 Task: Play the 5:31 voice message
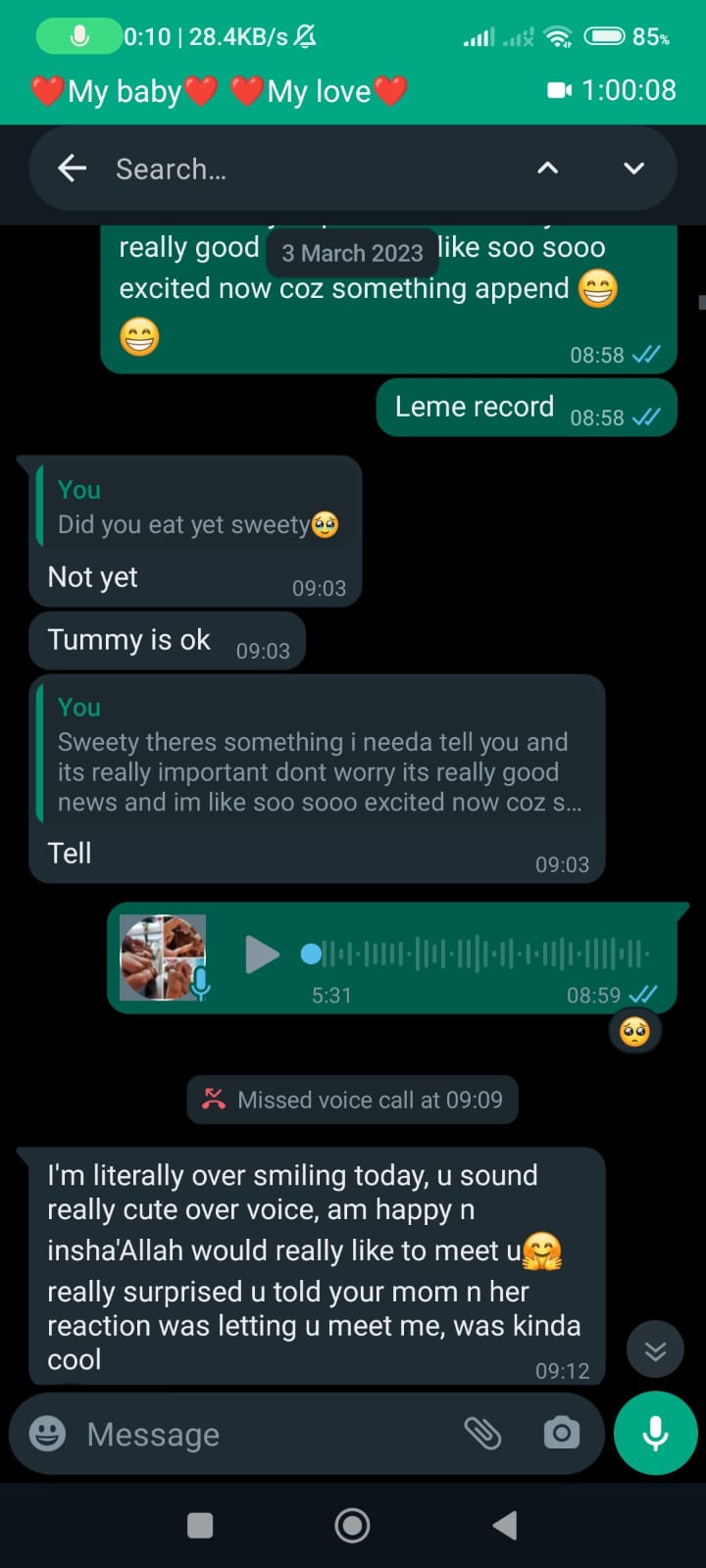pos(261,954)
